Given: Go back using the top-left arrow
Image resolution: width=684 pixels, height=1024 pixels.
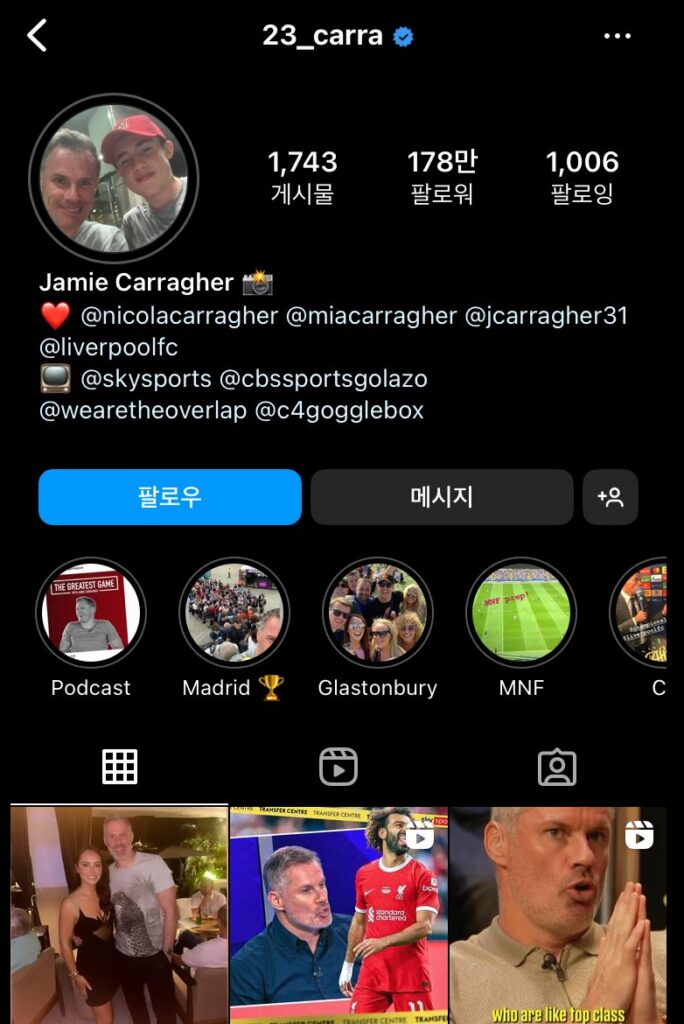Looking at the screenshot, I should (37, 36).
